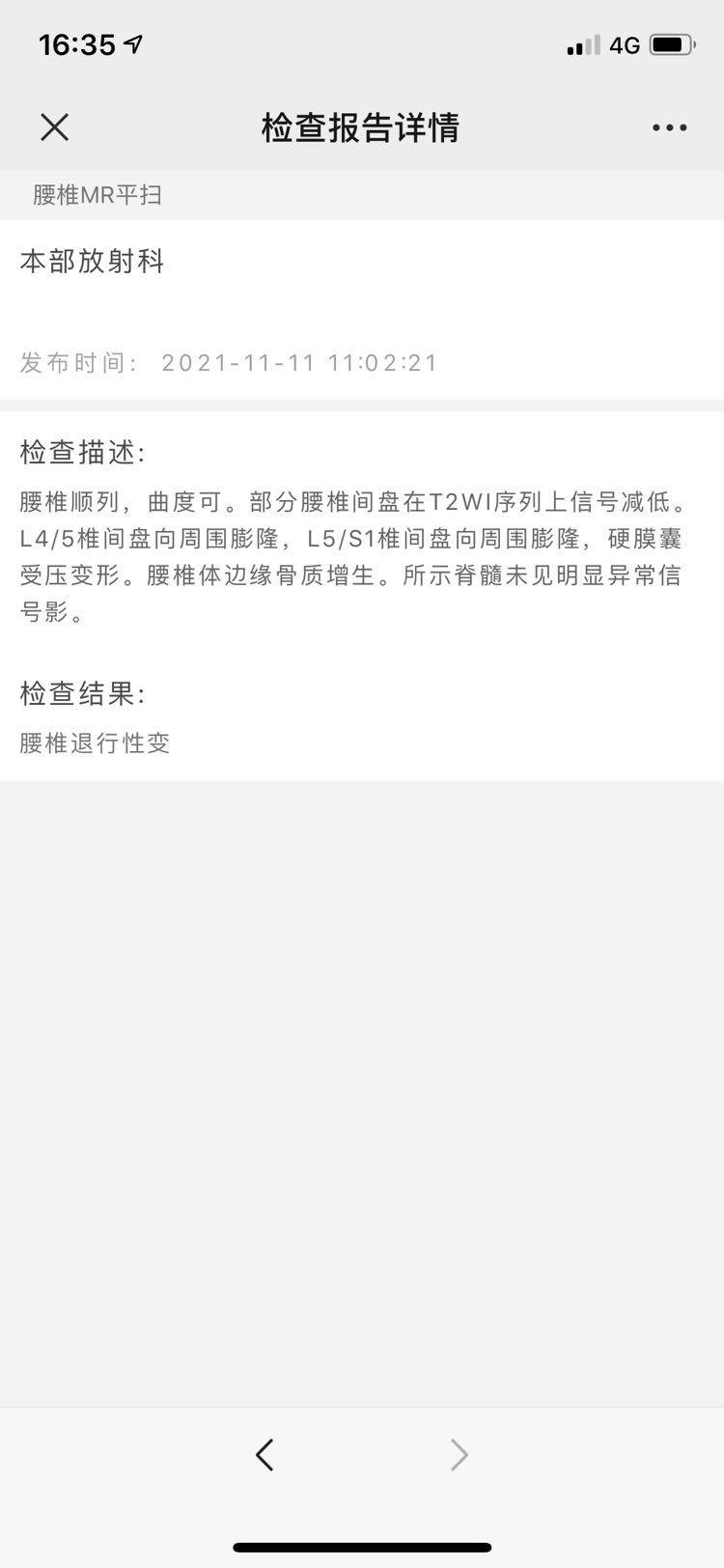
Task: Go back using the bottom left arrow
Action: [265, 1454]
